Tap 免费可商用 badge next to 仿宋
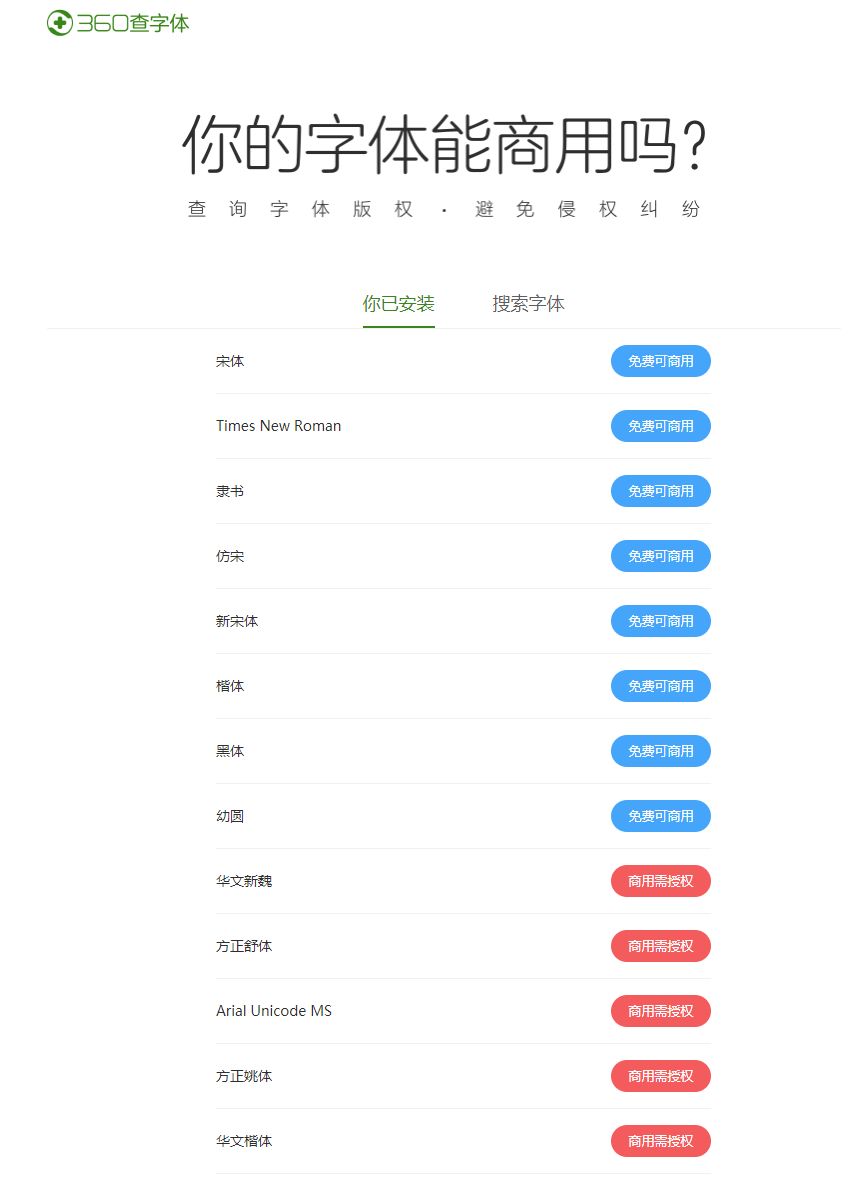 coord(660,556)
